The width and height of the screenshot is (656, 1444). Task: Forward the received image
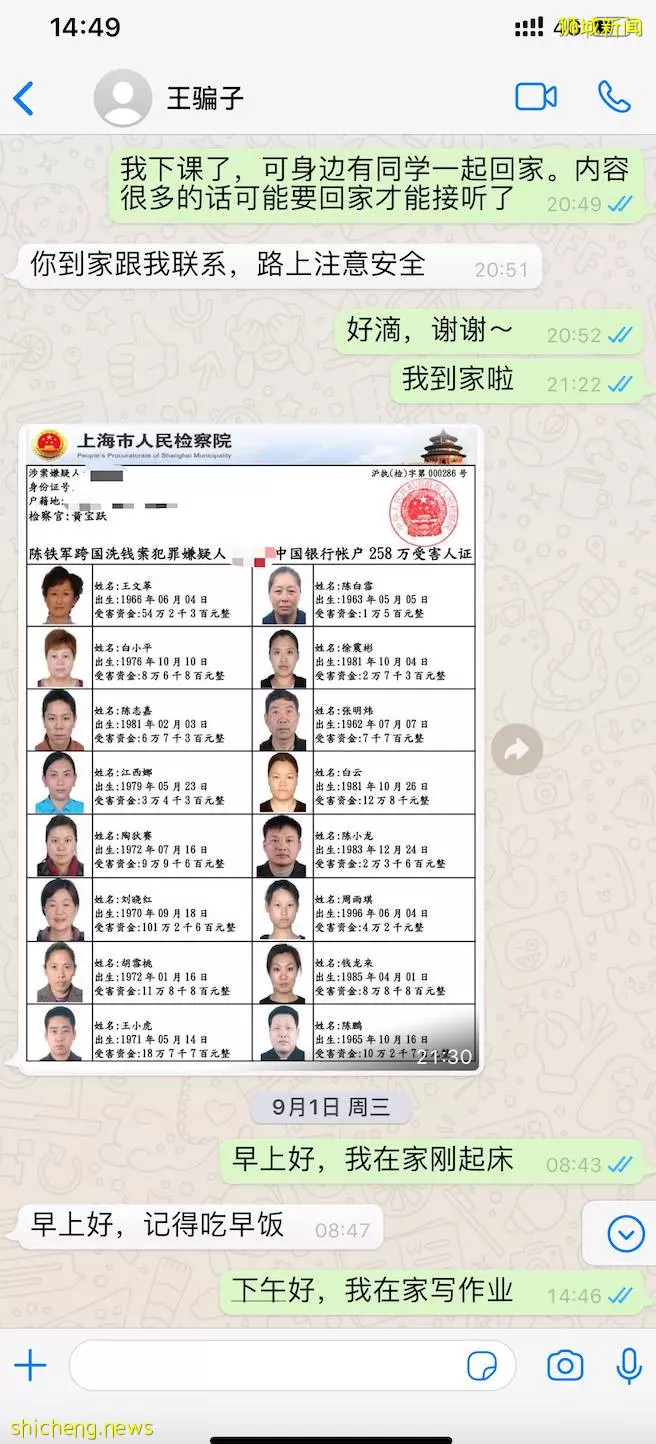pyautogui.click(x=517, y=750)
